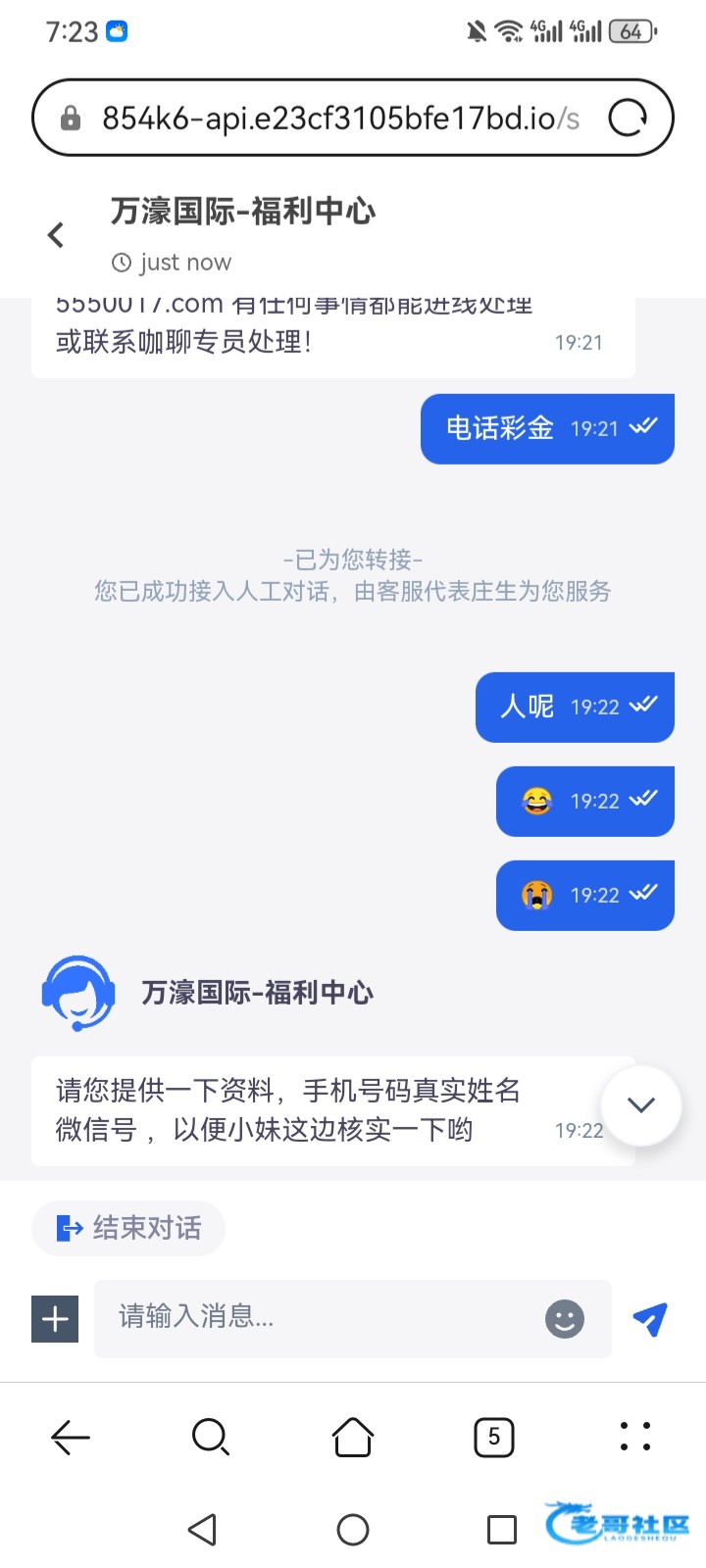
Task: Jump to the latest message with down chevron
Action: click(641, 1105)
